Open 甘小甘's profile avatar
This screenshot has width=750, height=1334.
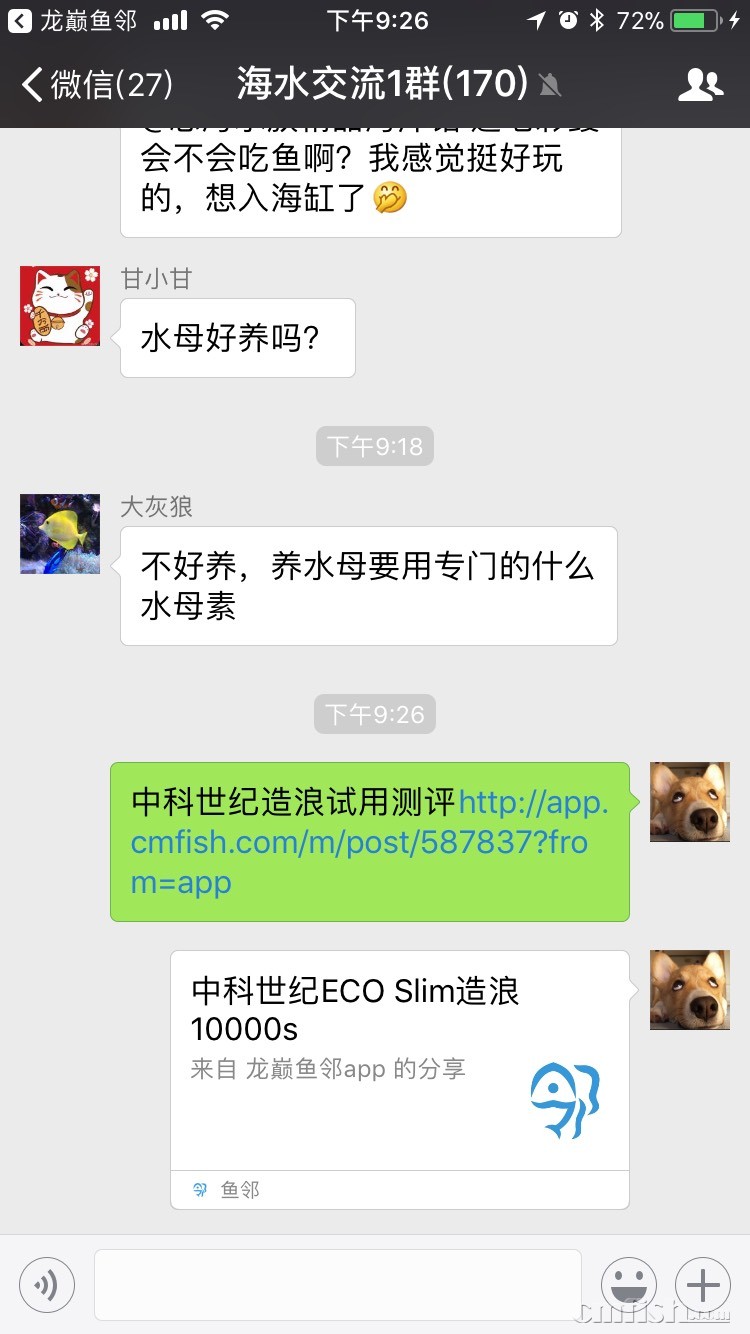[x=60, y=306]
